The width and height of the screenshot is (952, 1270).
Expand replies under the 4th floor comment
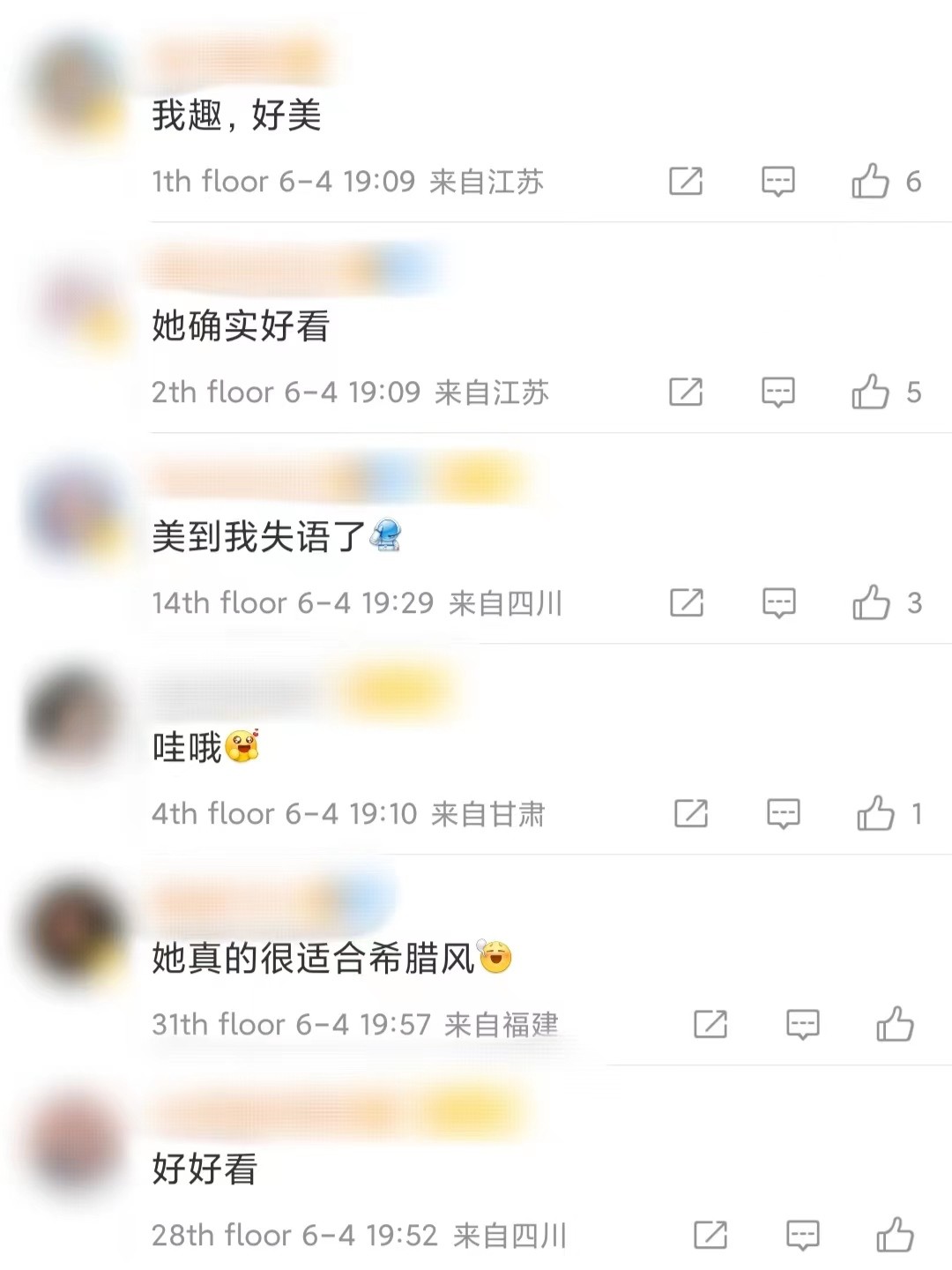pos(782,813)
